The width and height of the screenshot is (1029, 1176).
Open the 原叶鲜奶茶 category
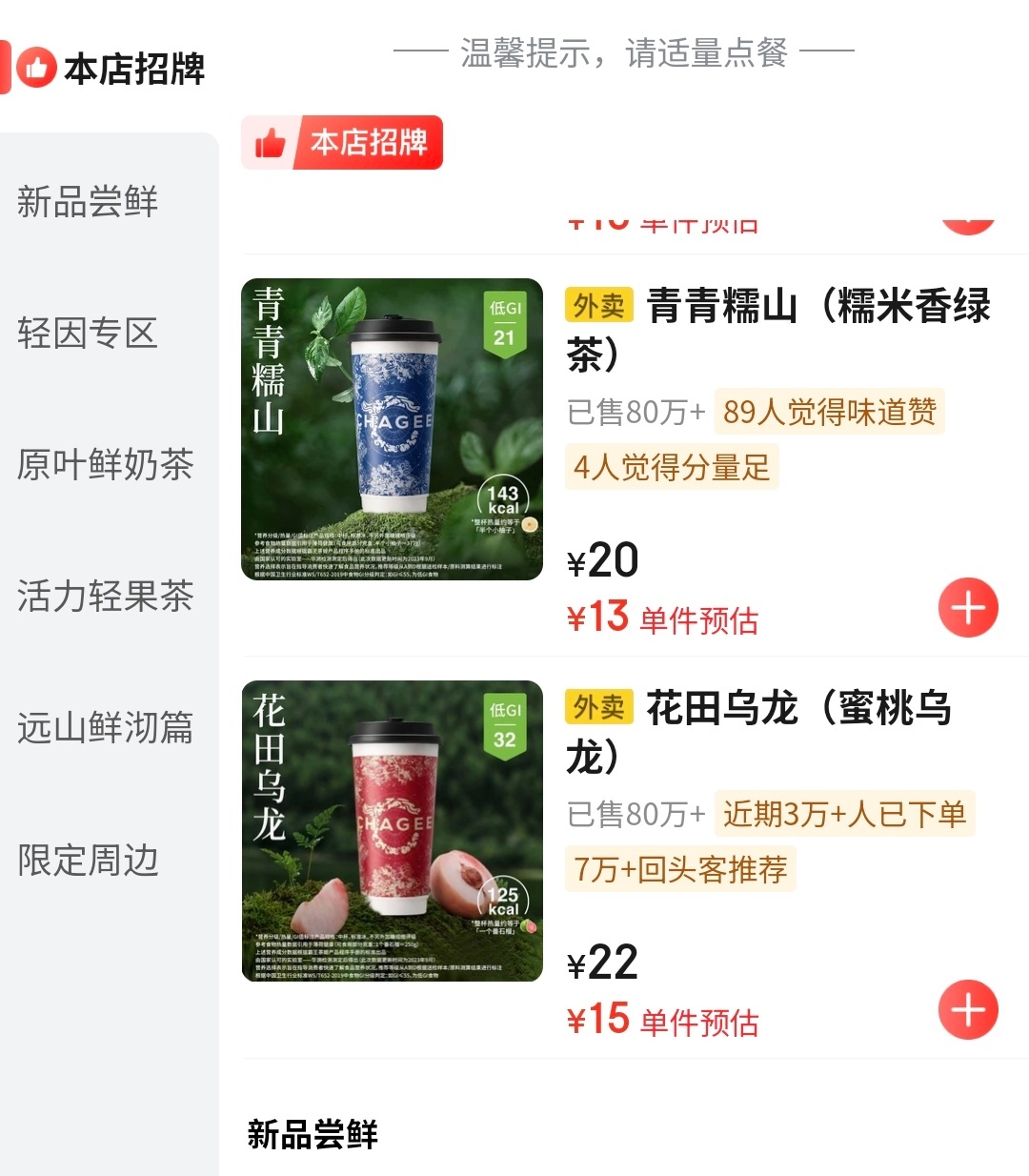pyautogui.click(x=105, y=465)
